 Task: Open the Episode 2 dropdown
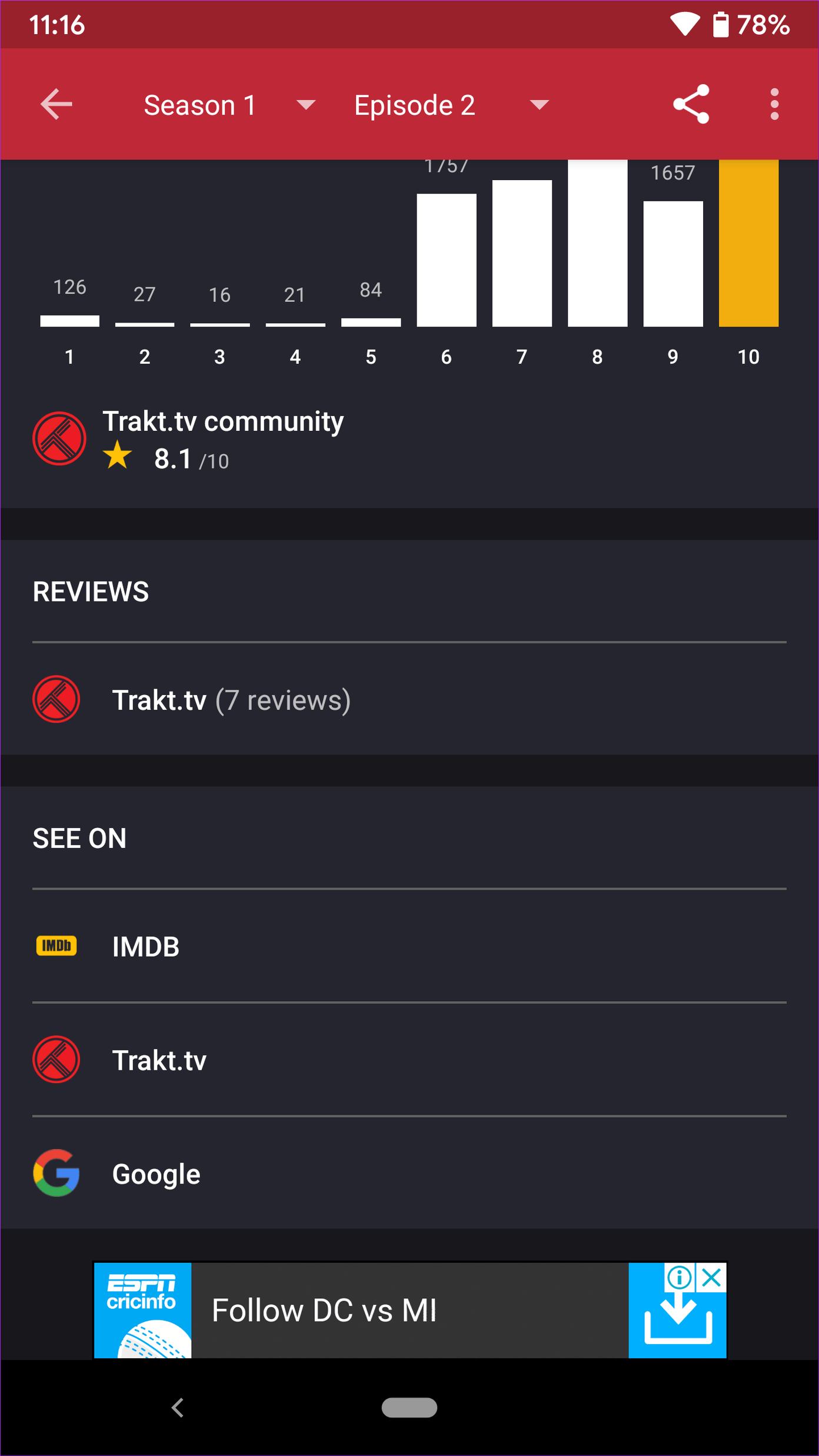pos(451,105)
